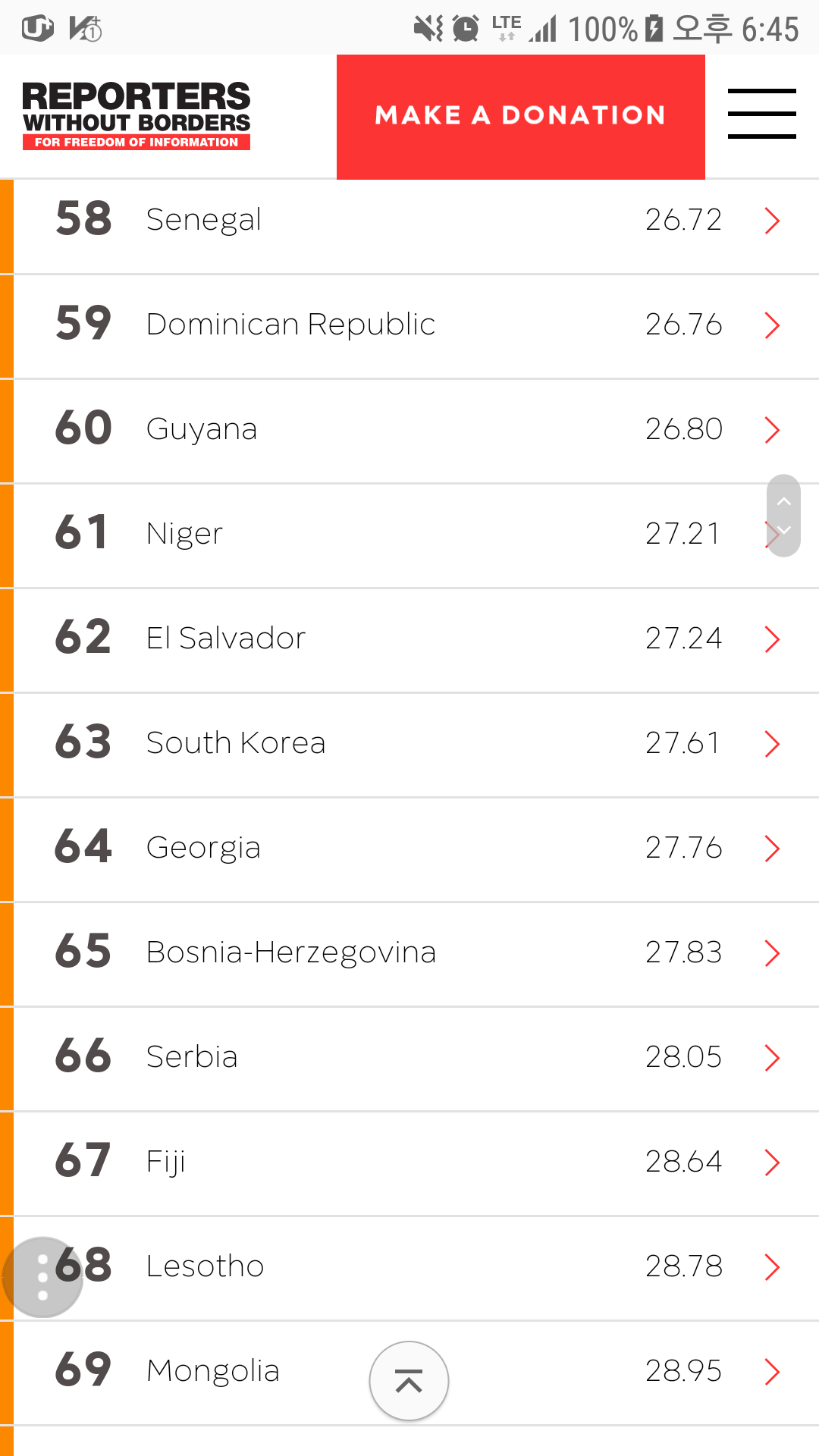The width and height of the screenshot is (819, 1456).
Task: Go to Reporters Without Borders home logo
Action: point(136,115)
